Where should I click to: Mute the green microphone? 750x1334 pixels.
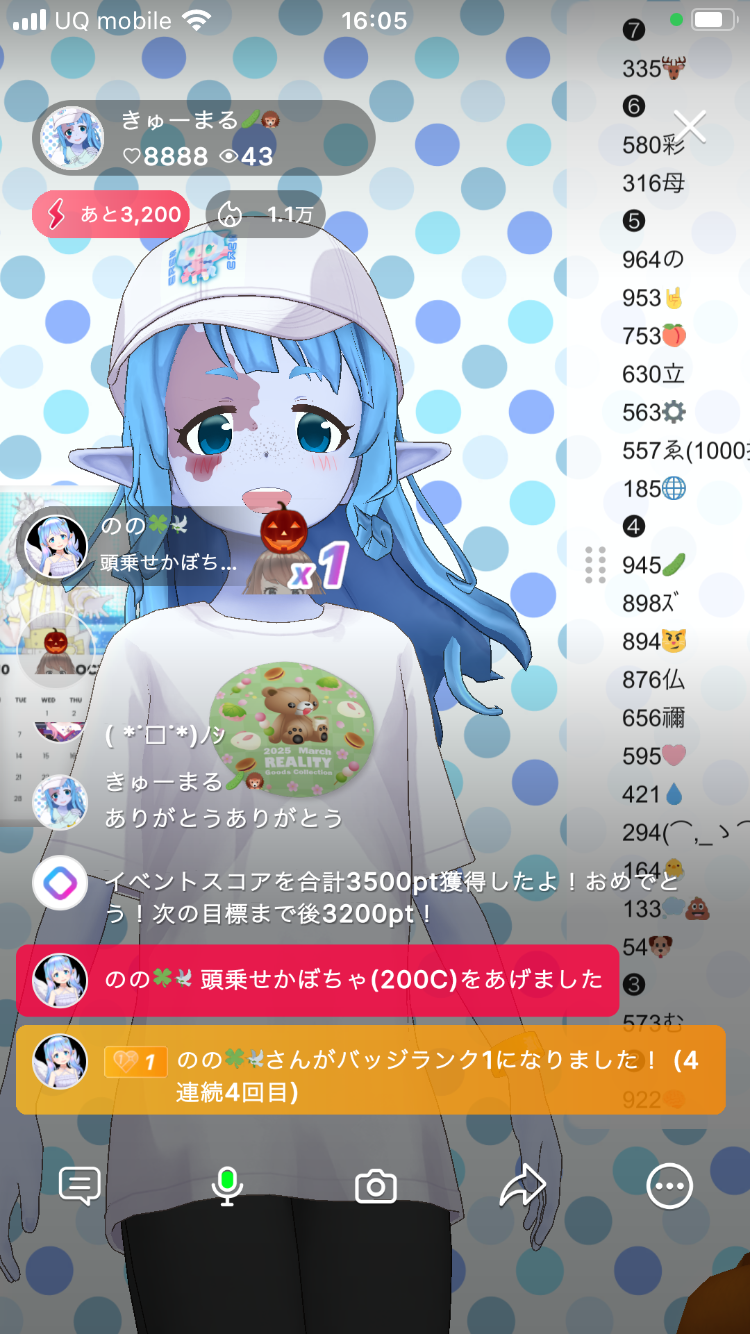[227, 1186]
